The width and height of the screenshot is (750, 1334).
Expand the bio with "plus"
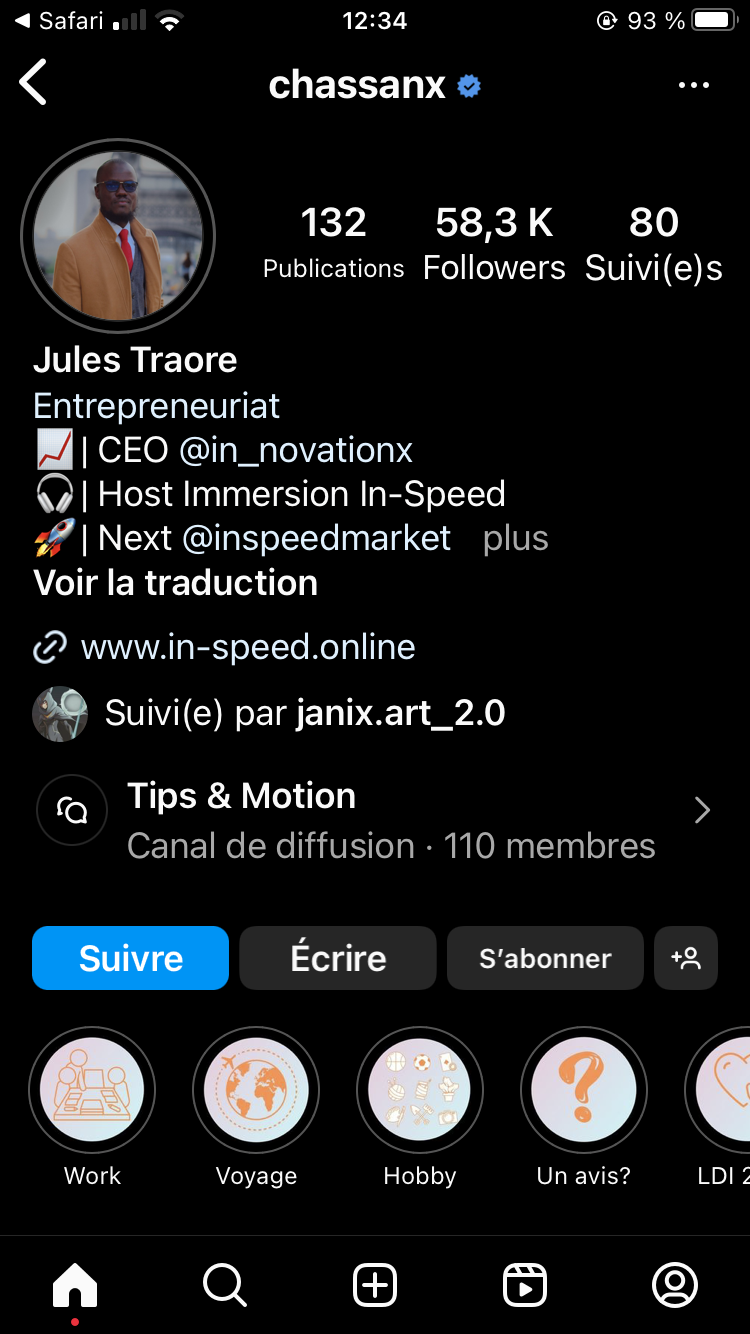click(x=515, y=539)
